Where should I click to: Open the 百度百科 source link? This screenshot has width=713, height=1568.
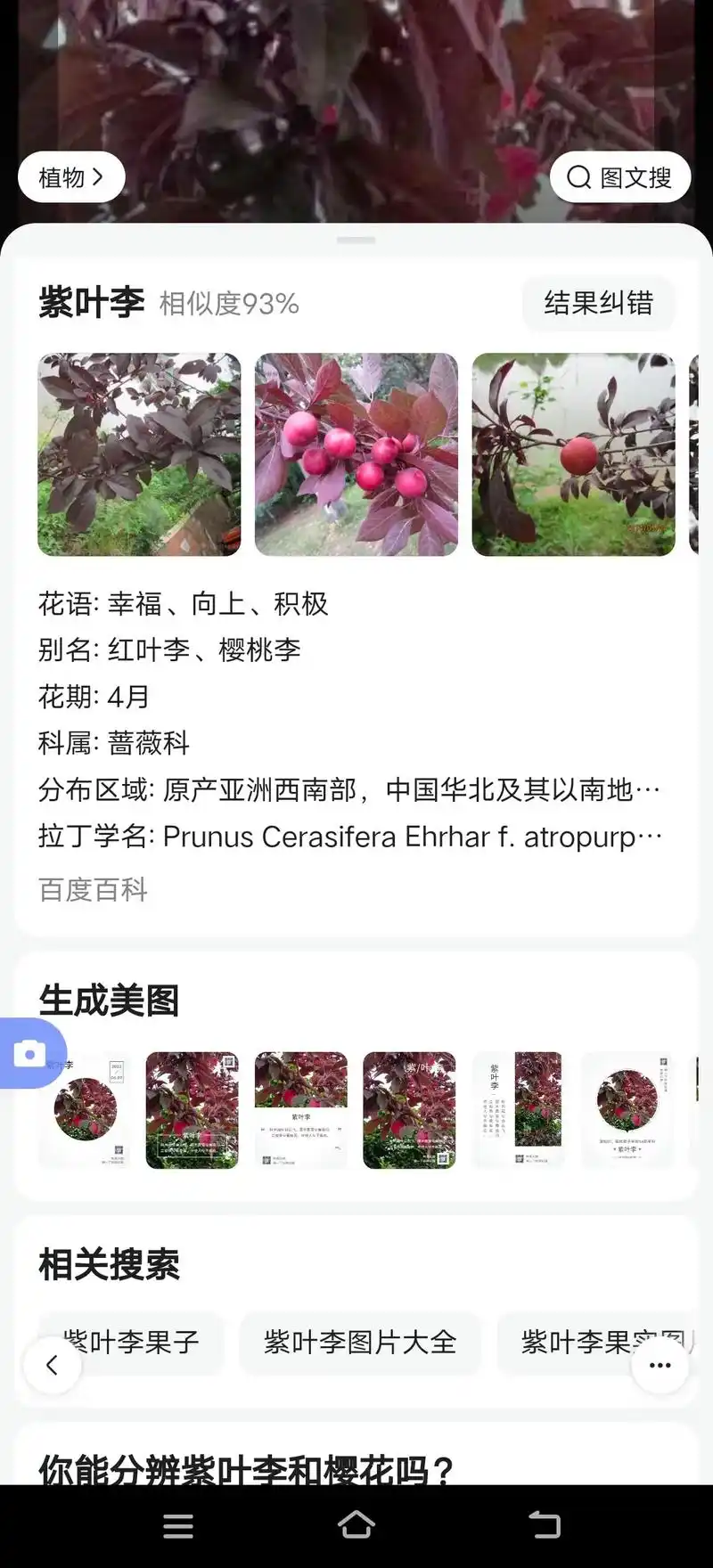[93, 890]
